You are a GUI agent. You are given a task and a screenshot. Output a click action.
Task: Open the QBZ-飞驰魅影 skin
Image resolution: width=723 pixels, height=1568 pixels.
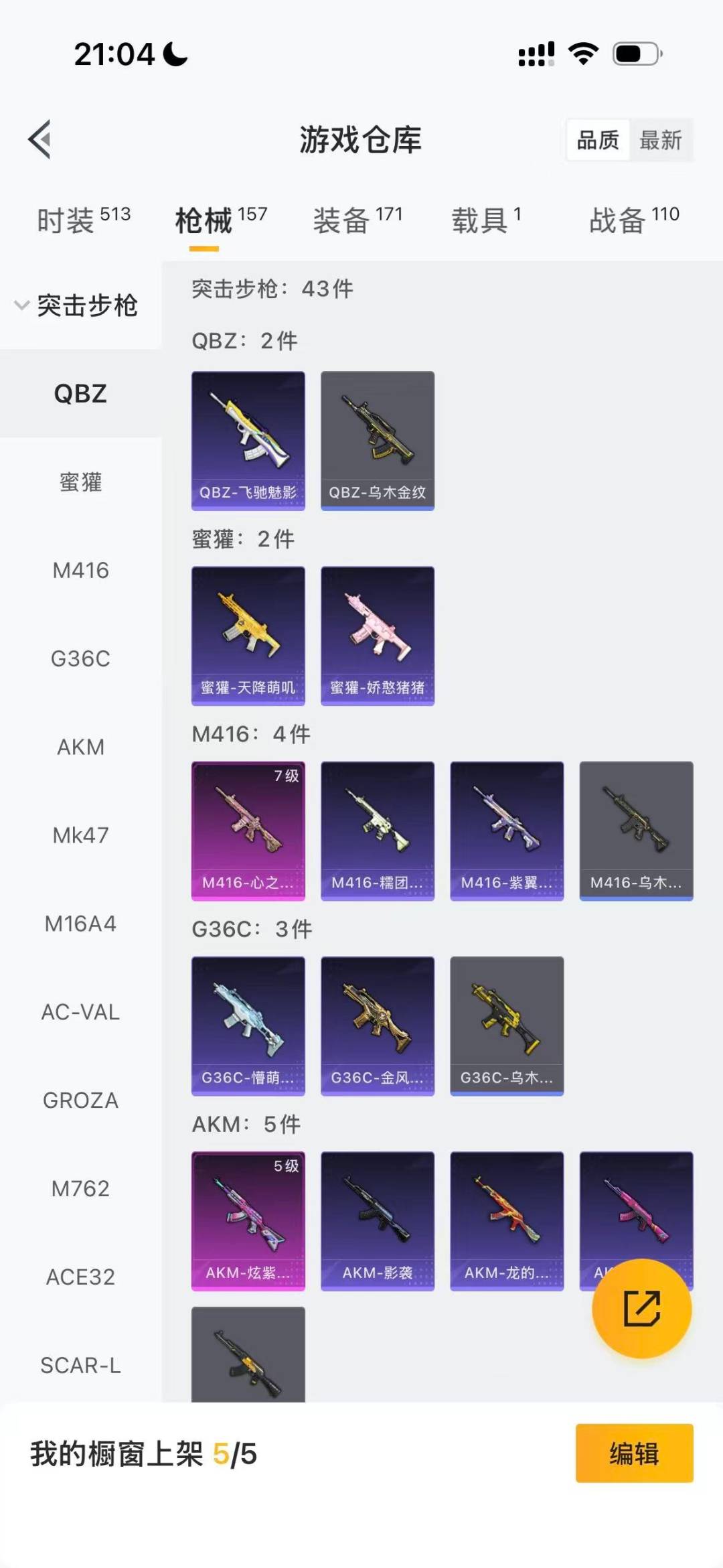point(248,441)
